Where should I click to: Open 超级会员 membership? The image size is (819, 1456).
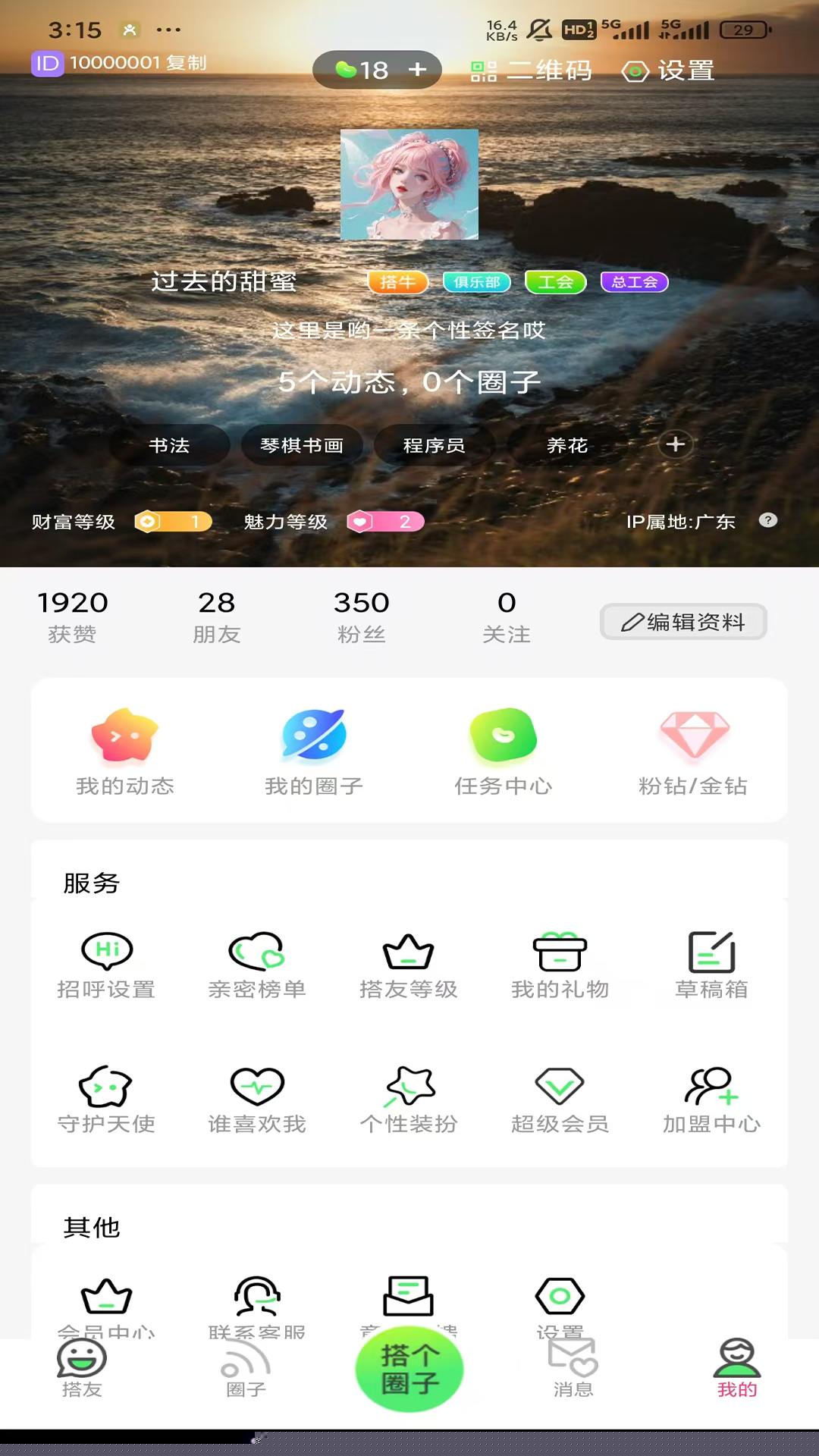point(560,1100)
